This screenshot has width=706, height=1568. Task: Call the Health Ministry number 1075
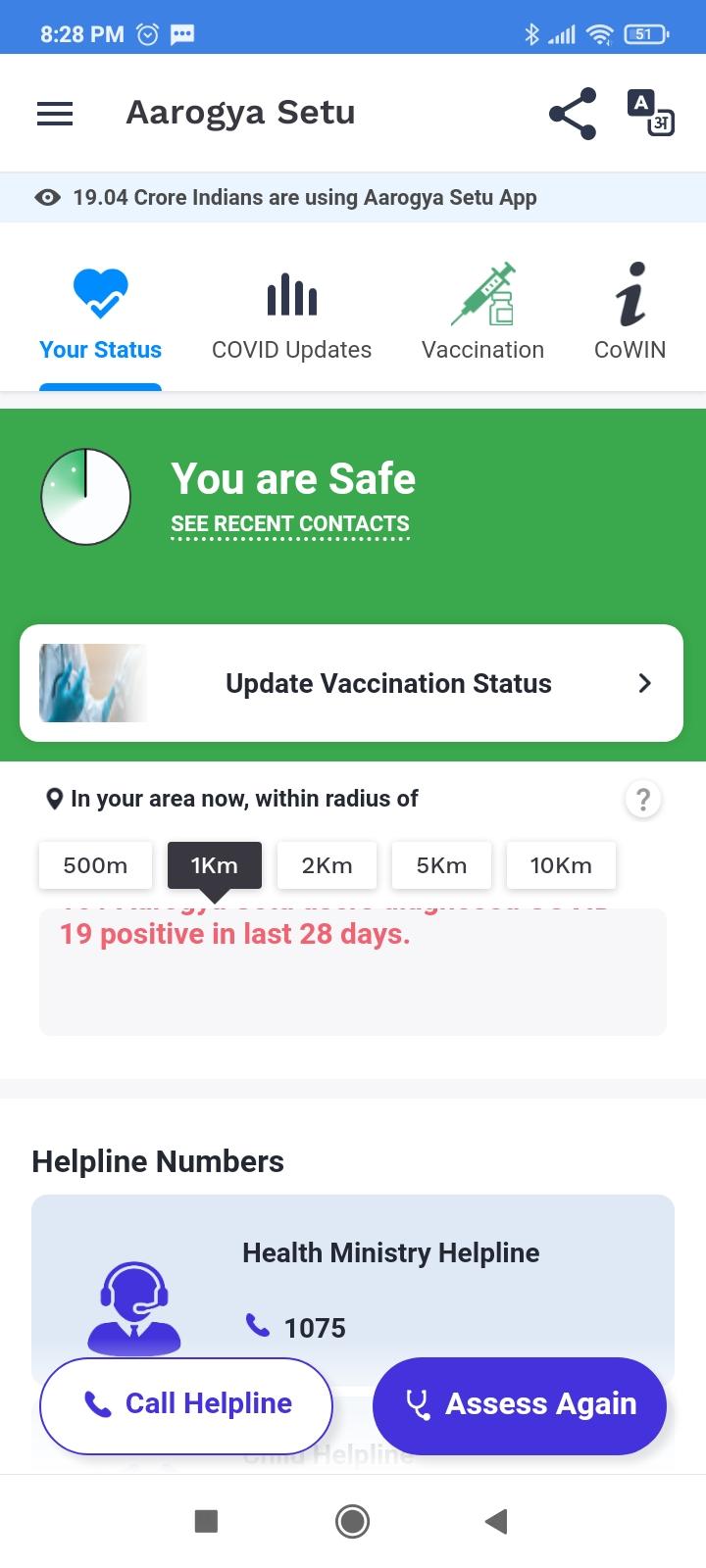pos(314,1328)
